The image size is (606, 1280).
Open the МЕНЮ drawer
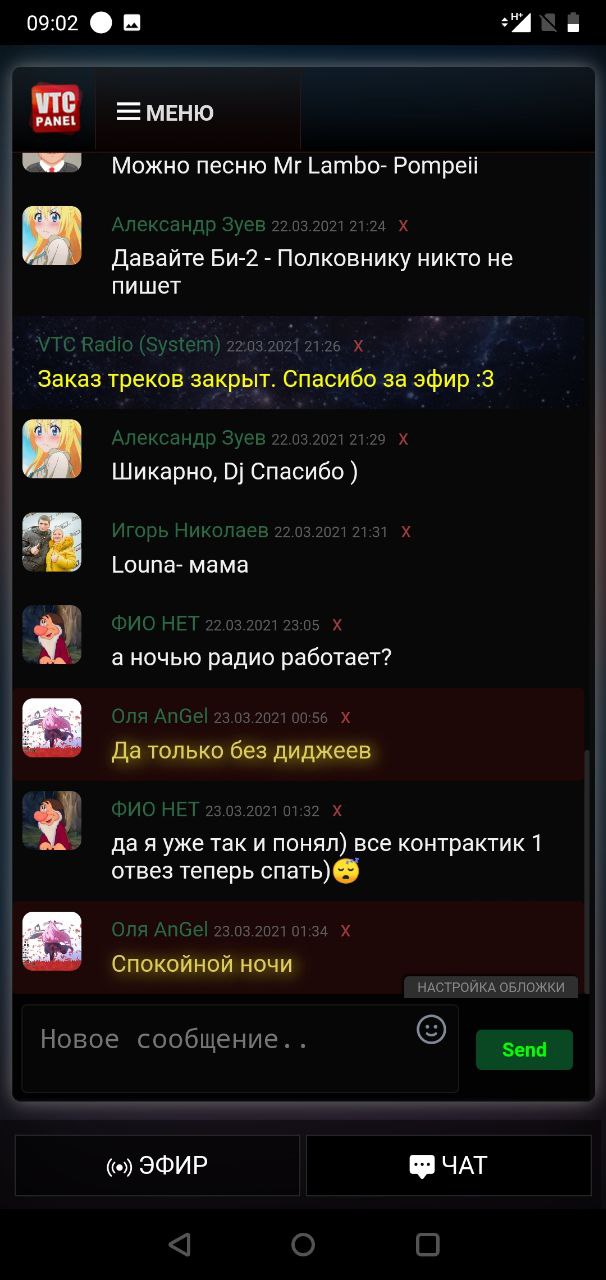[x=165, y=113]
